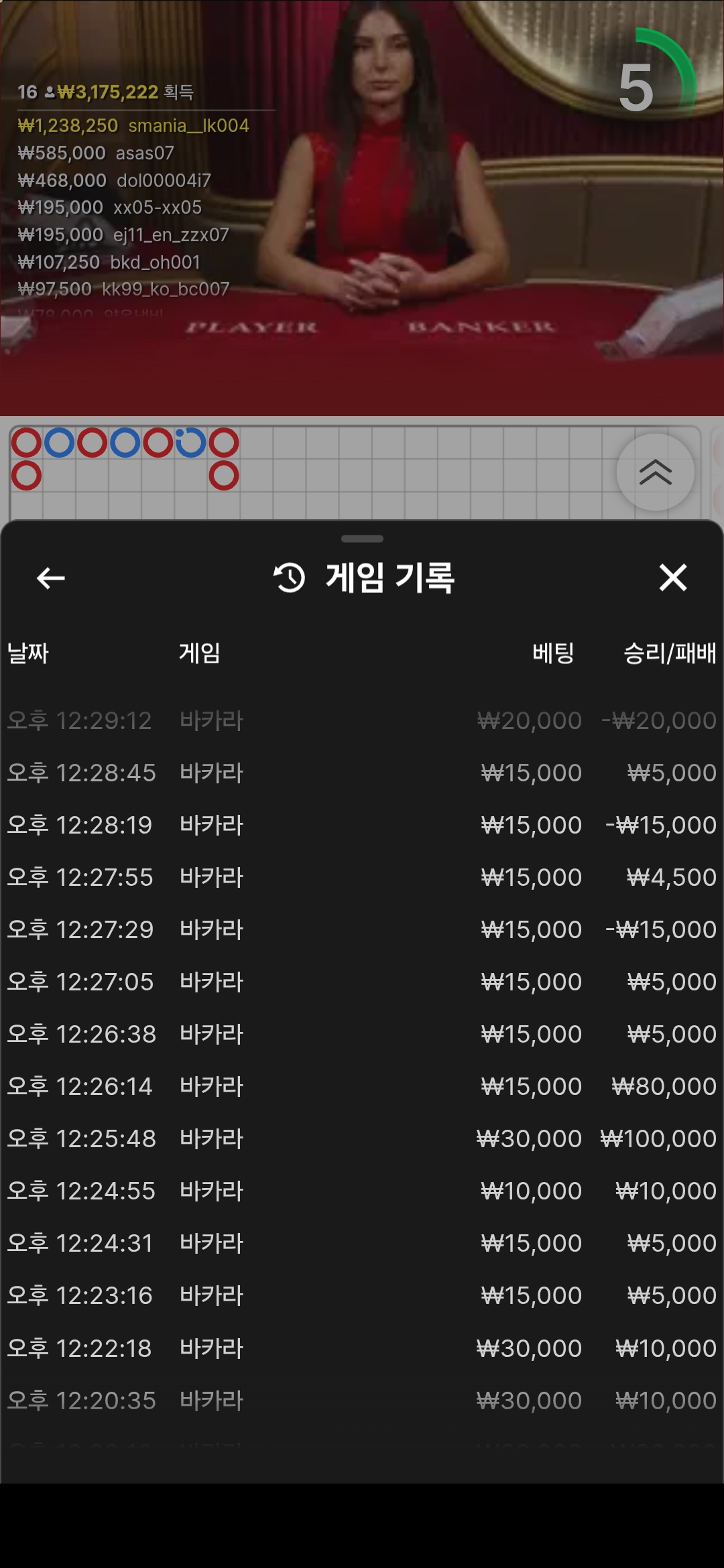Select the 오후 12:26:14 record with ₩80,000 win
Viewport: 724px width, 1568px height.
coord(362,1086)
